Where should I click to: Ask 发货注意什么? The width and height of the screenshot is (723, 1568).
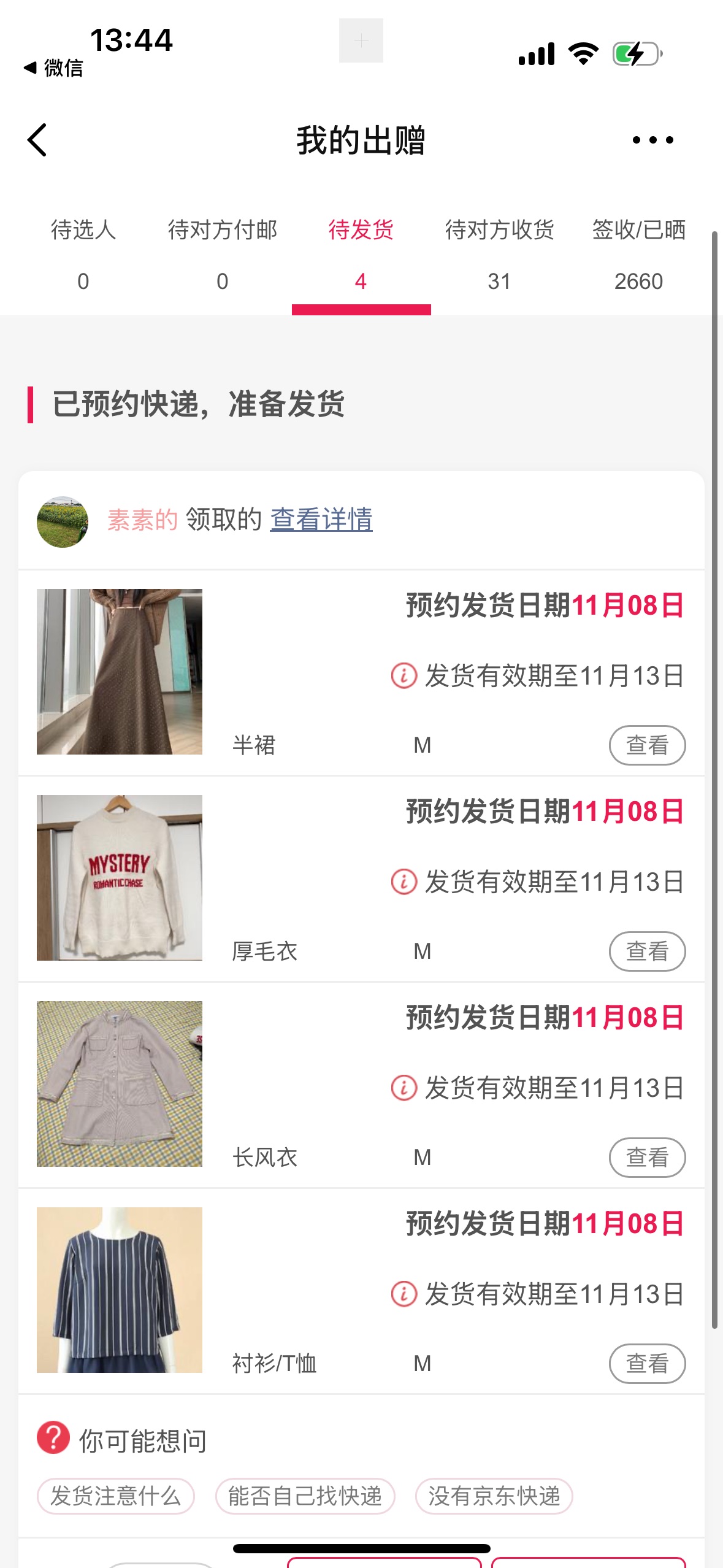point(116,1496)
